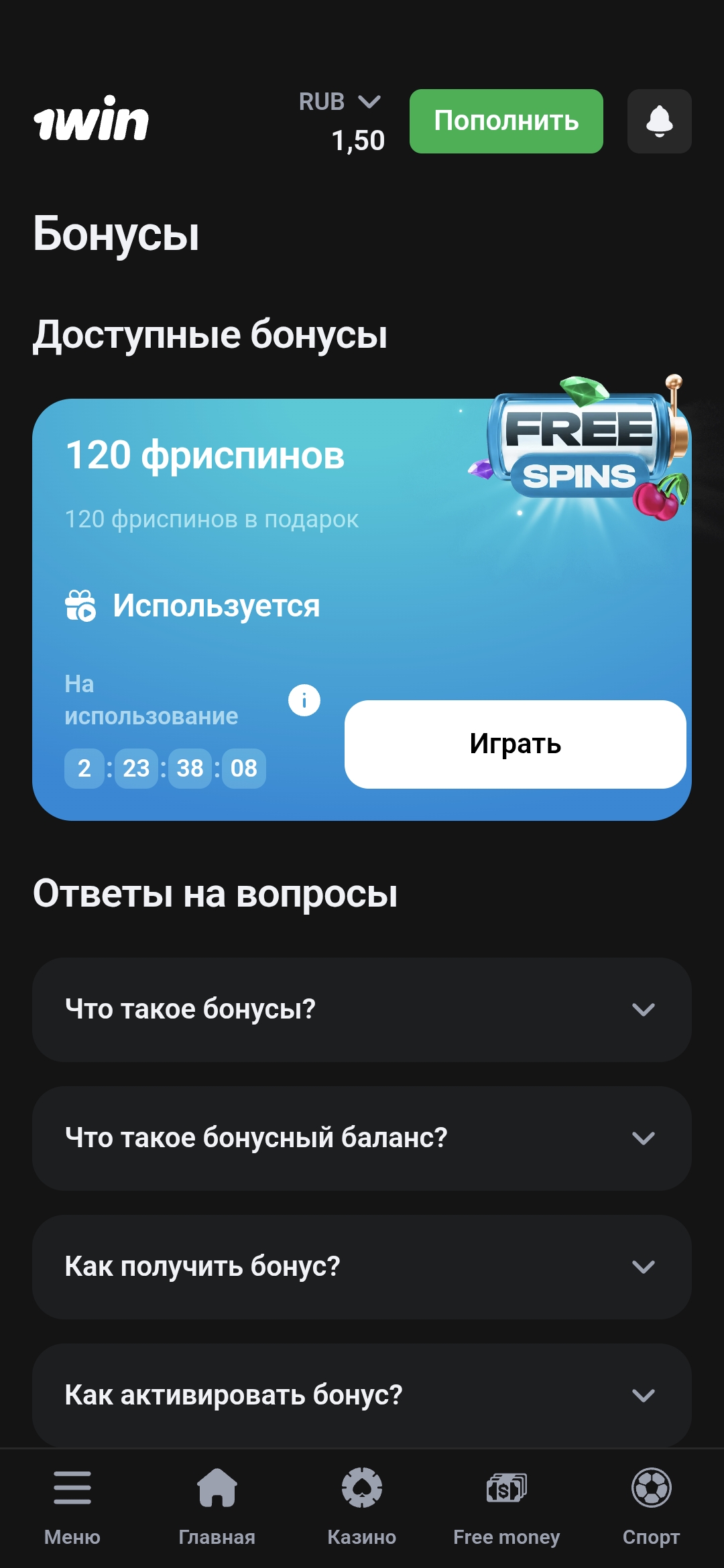Open the RUB currency dropdown
Screen dimensions: 724x1568
[341, 102]
